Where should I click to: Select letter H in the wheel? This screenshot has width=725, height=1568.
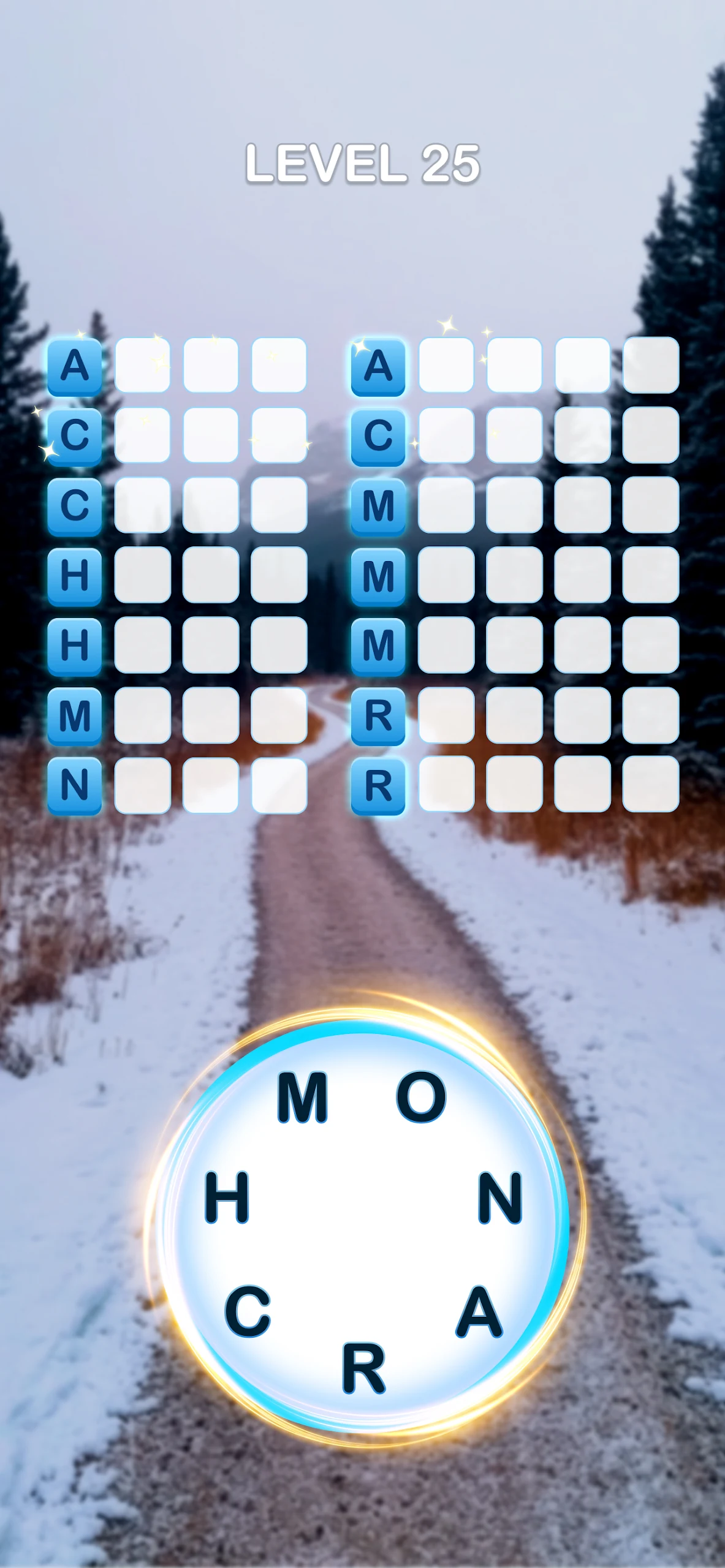(227, 1197)
